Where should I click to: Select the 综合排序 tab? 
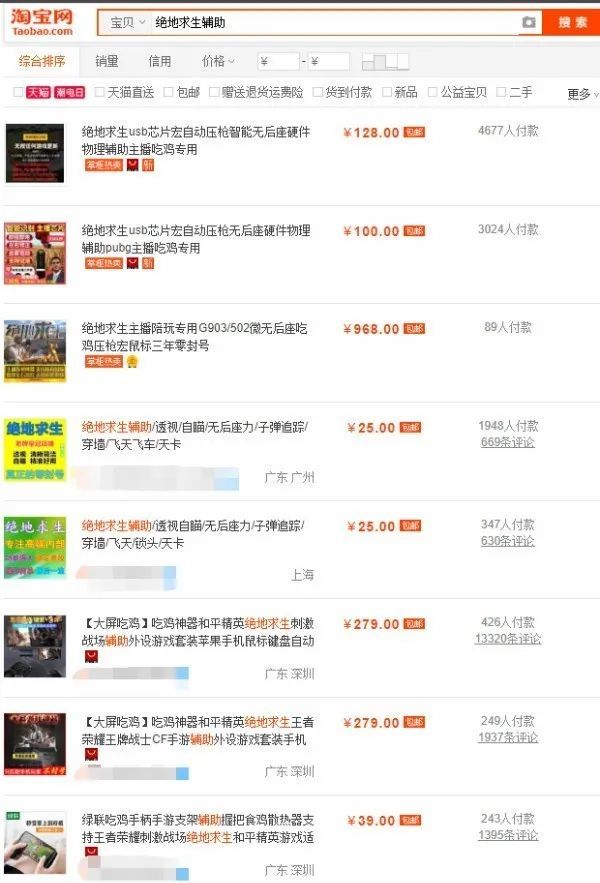42,62
